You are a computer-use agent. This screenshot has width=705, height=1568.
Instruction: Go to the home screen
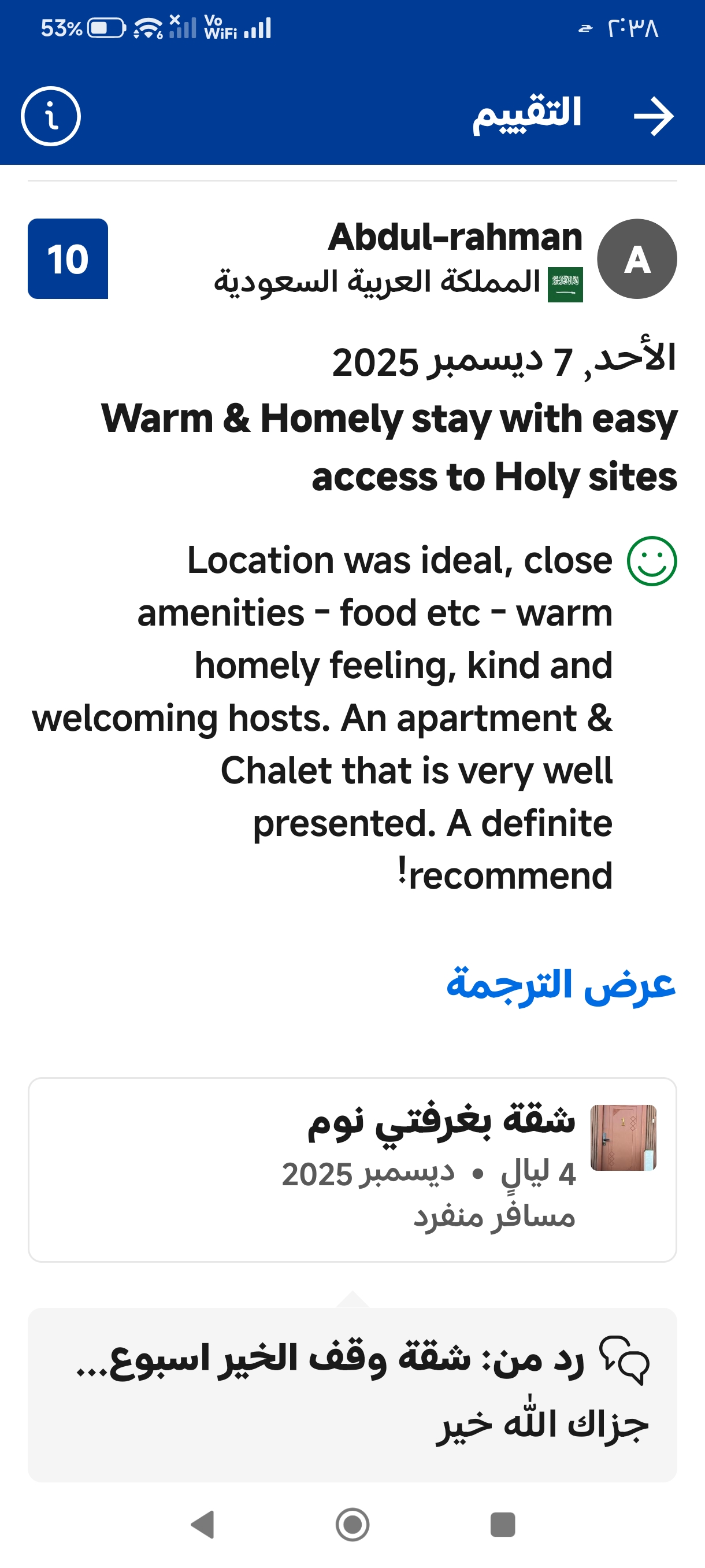(352, 1524)
